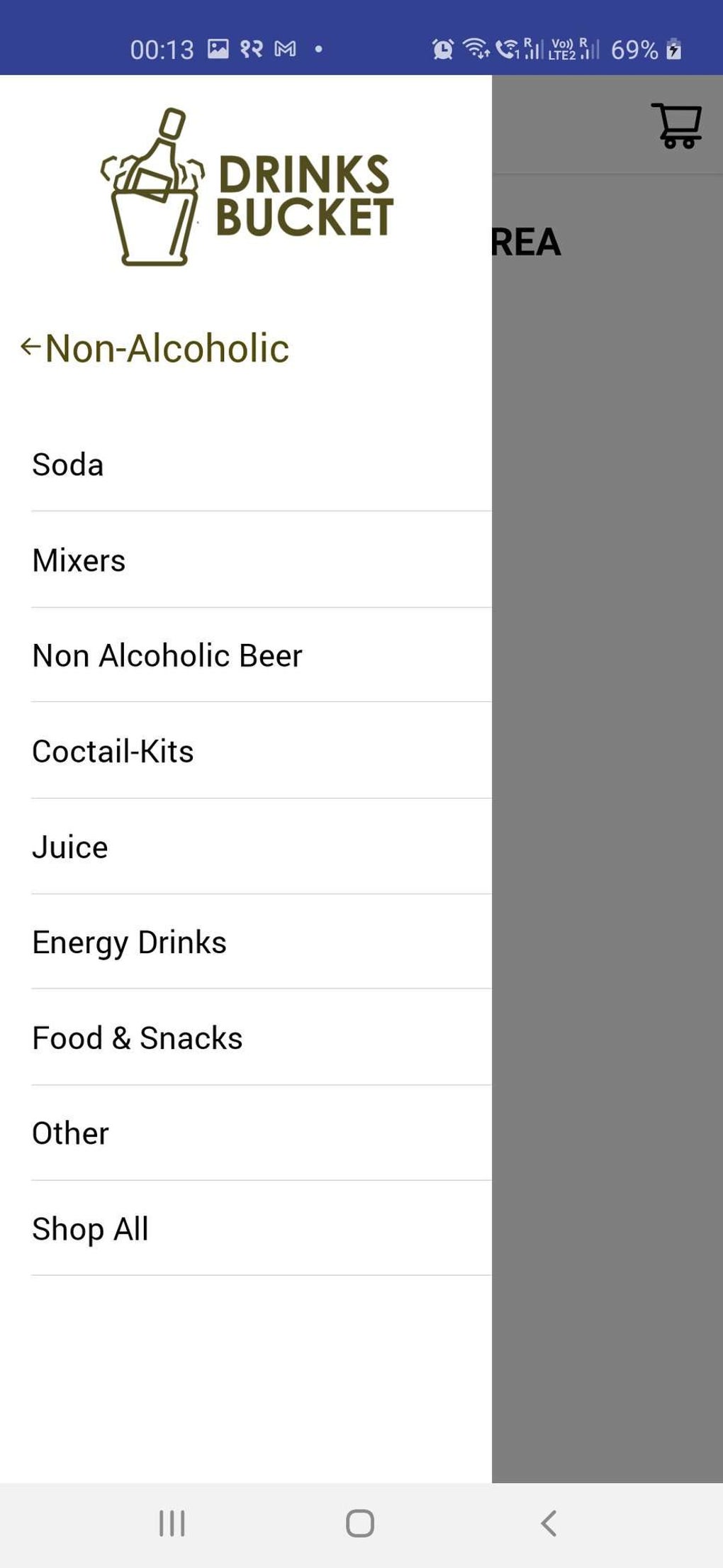Tap the Gmail notification icon
Screen dimensions: 723x1568
(285, 50)
